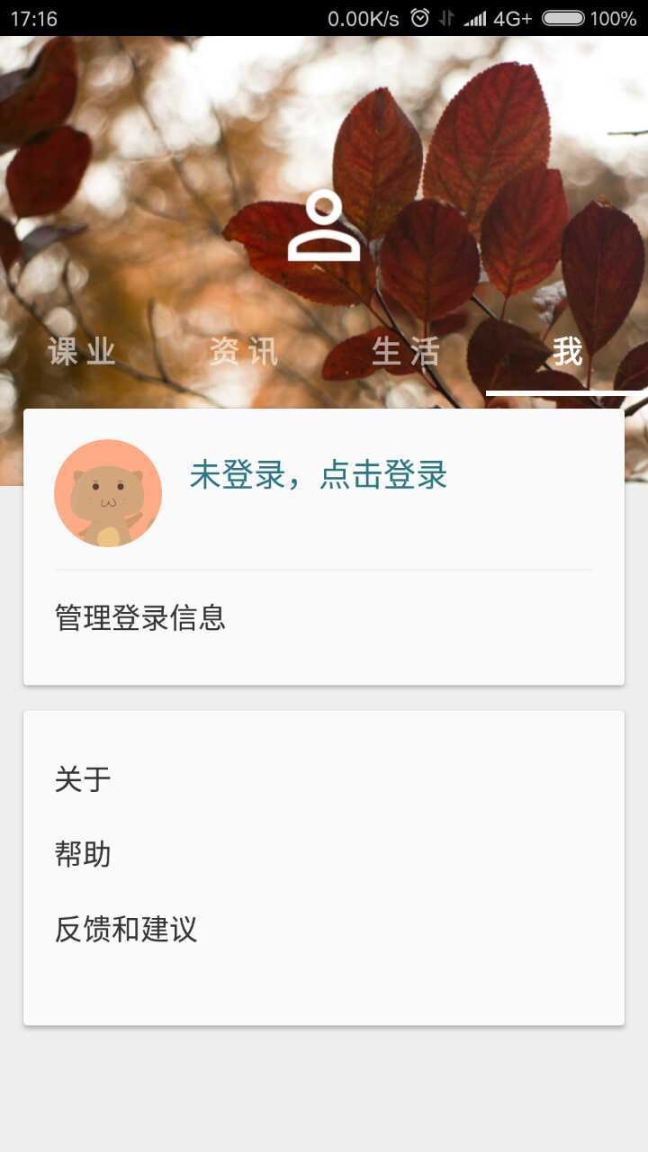Switch to the 生活 tab

pyautogui.click(x=405, y=352)
